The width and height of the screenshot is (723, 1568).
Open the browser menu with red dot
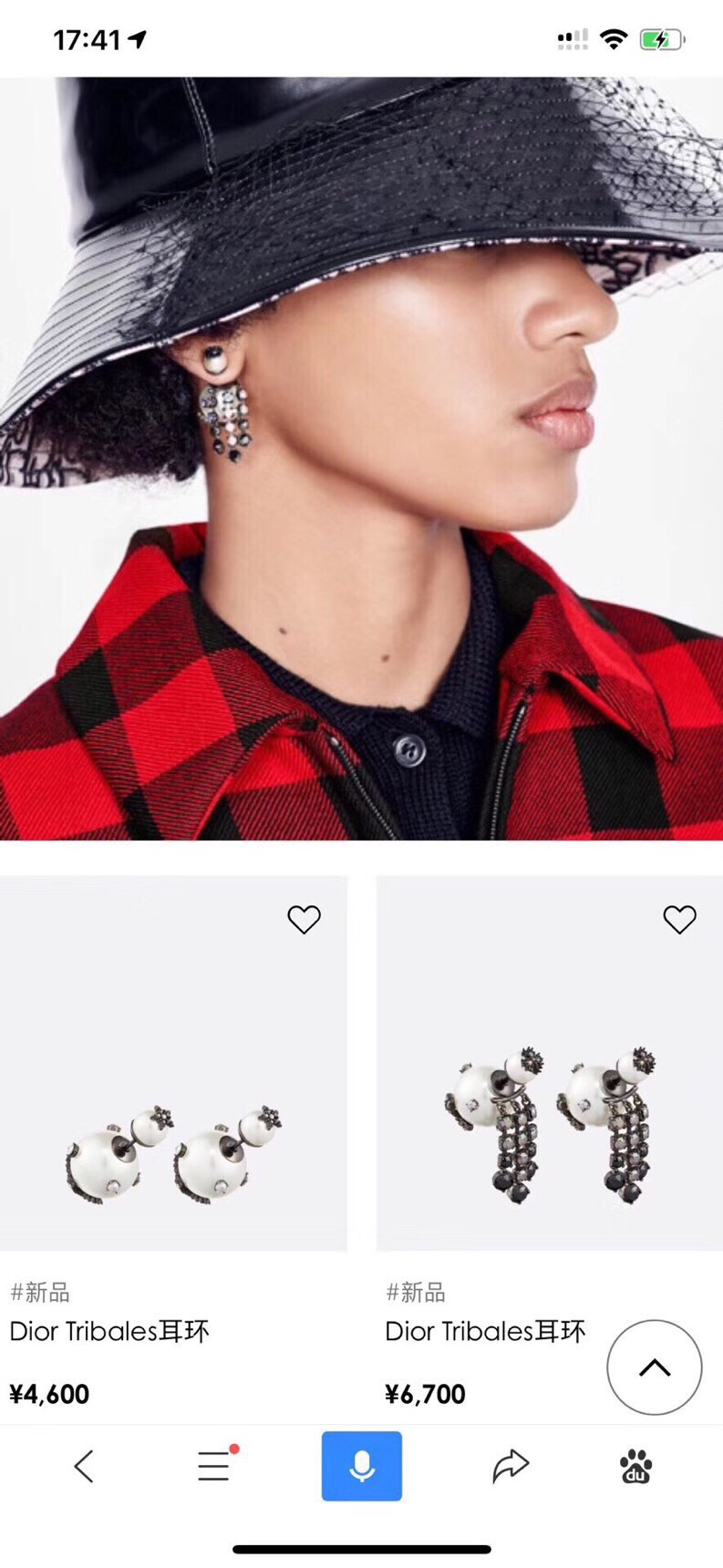click(214, 1466)
